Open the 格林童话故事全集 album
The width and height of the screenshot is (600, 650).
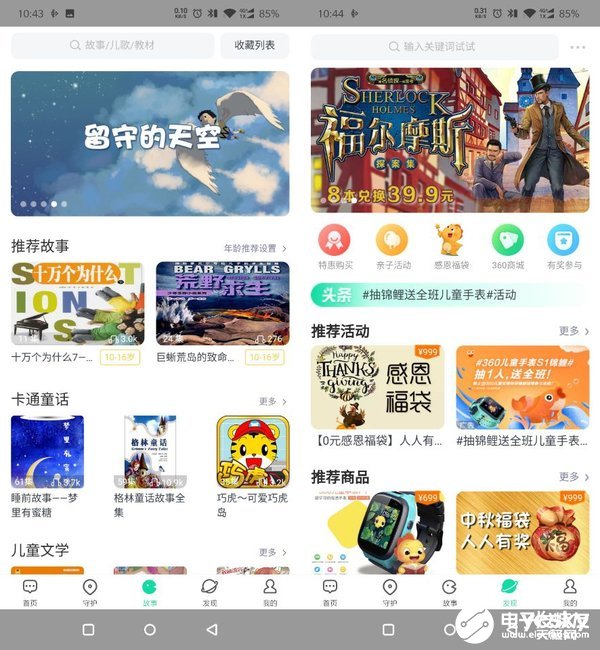coord(150,452)
